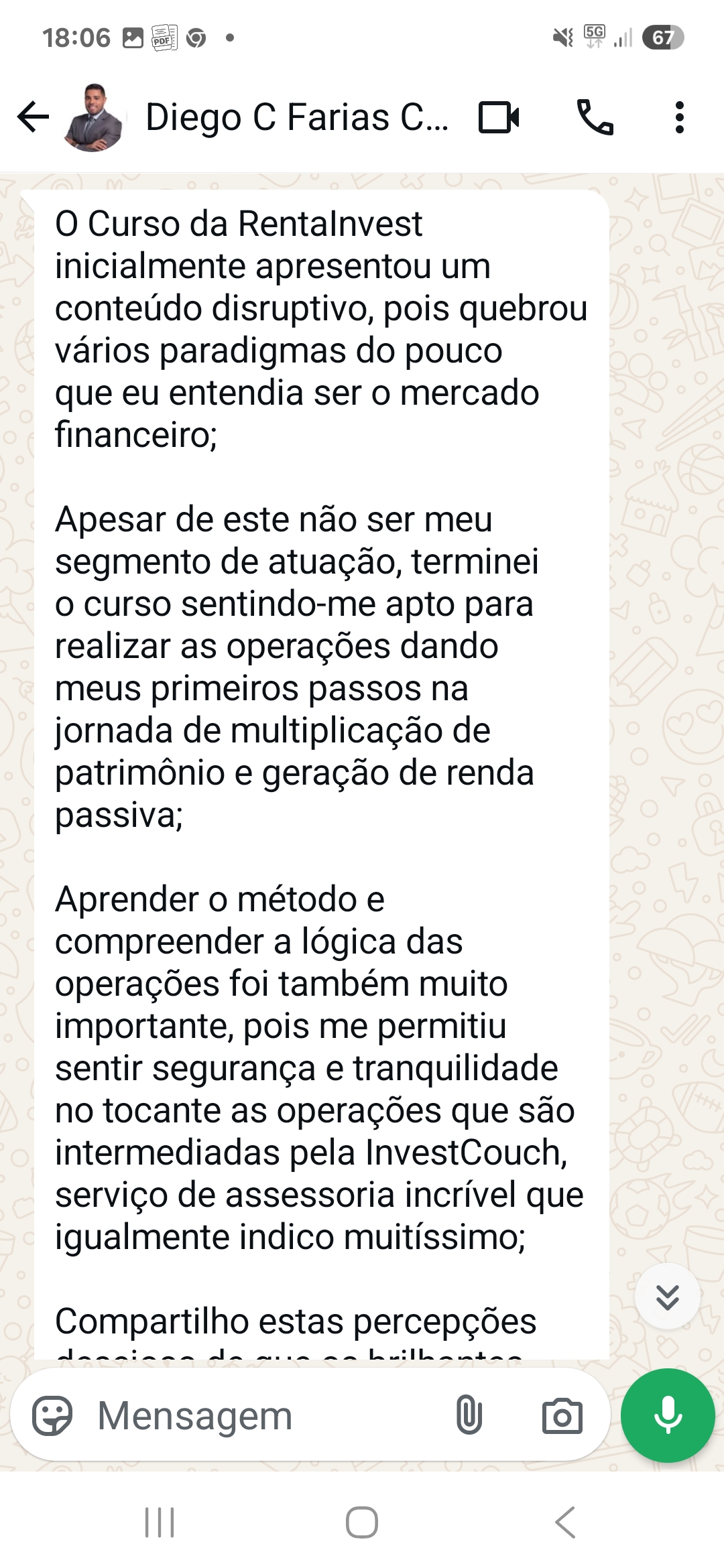This screenshot has width=724, height=1568.
Task: Attach a file with the paperclip
Action: click(x=469, y=1415)
